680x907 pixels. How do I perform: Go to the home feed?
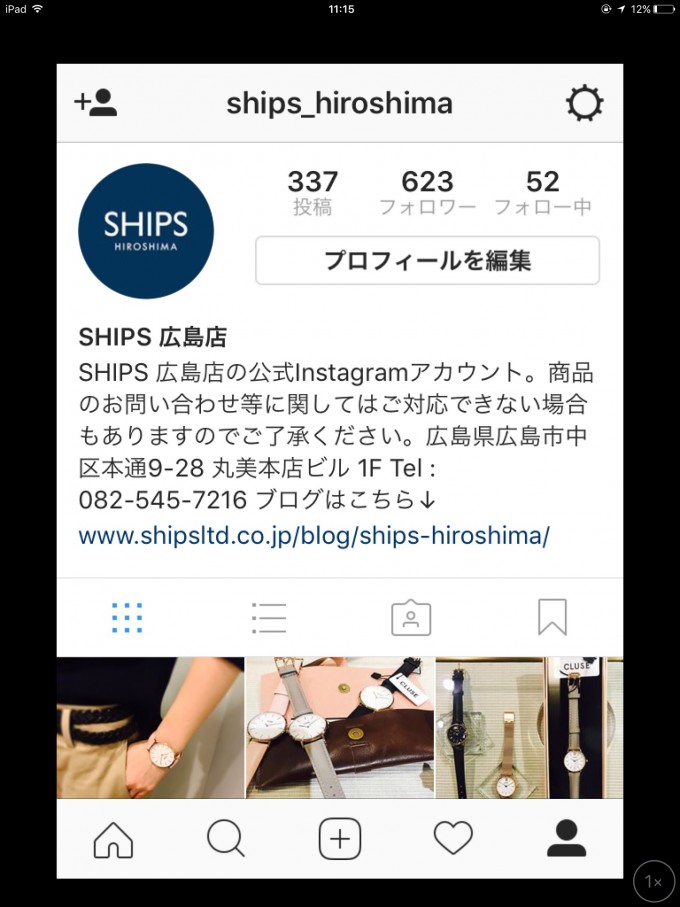point(113,839)
